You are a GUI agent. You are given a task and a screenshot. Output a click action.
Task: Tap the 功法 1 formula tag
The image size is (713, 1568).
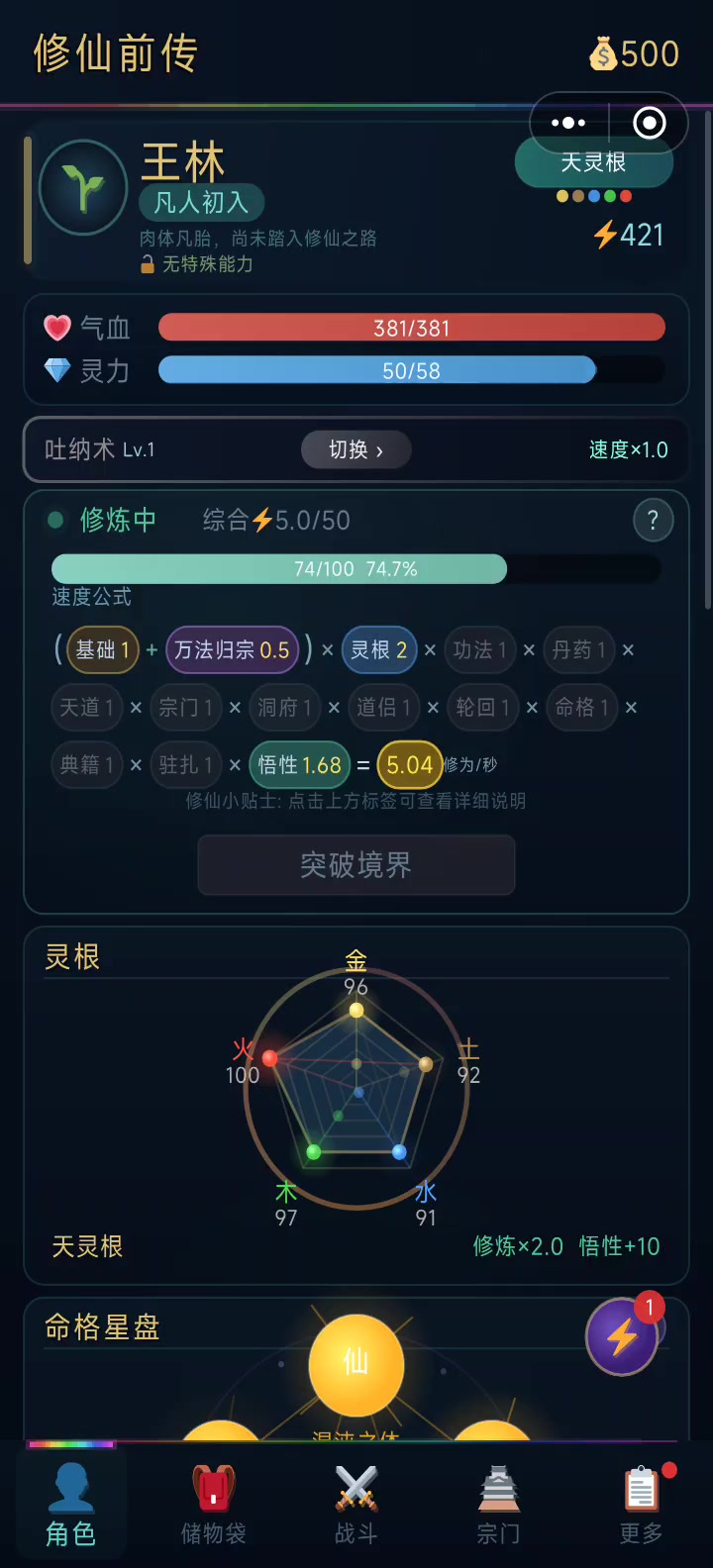pyautogui.click(x=479, y=649)
